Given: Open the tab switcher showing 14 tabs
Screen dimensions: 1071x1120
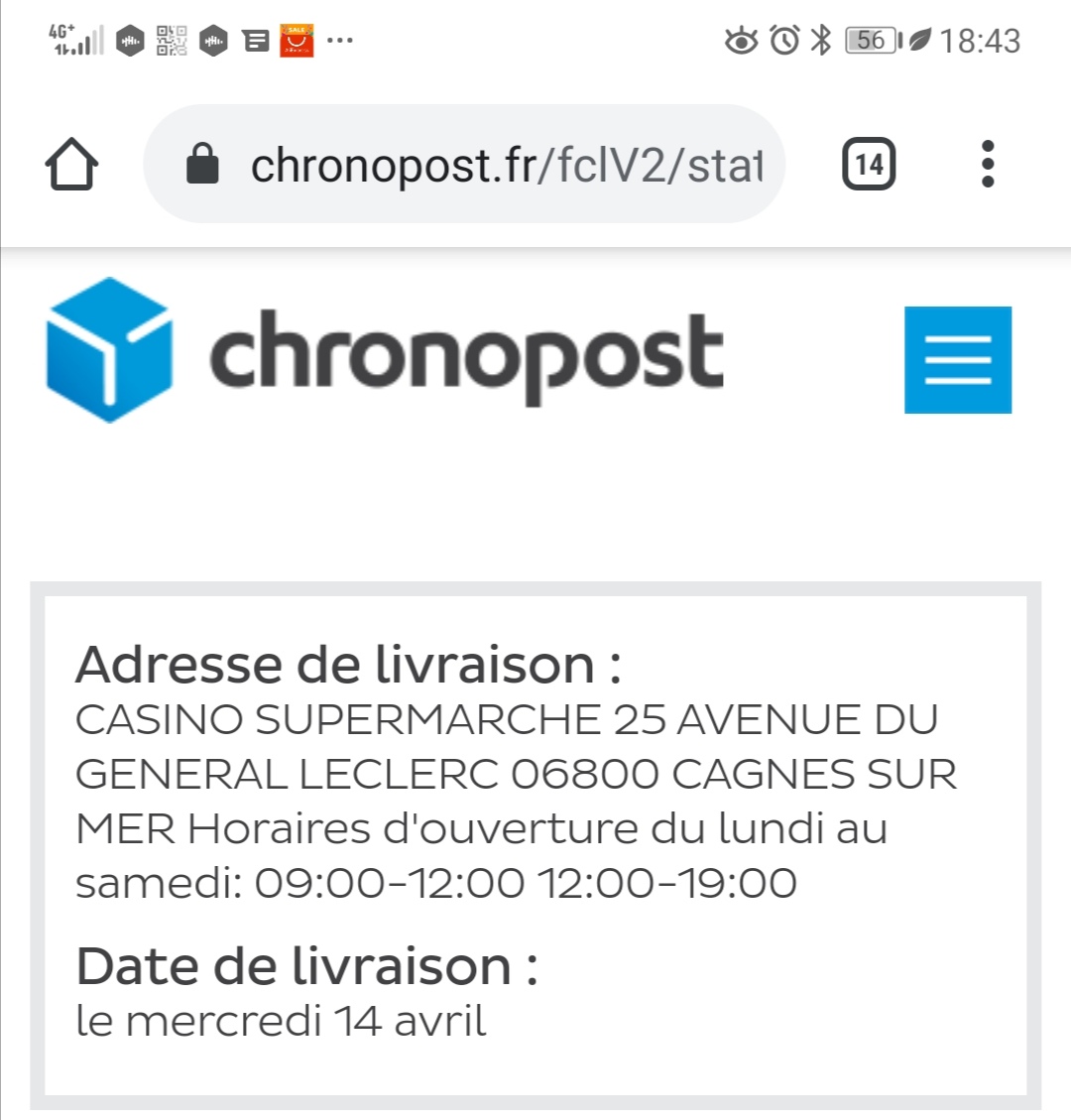Looking at the screenshot, I should click(x=869, y=165).
